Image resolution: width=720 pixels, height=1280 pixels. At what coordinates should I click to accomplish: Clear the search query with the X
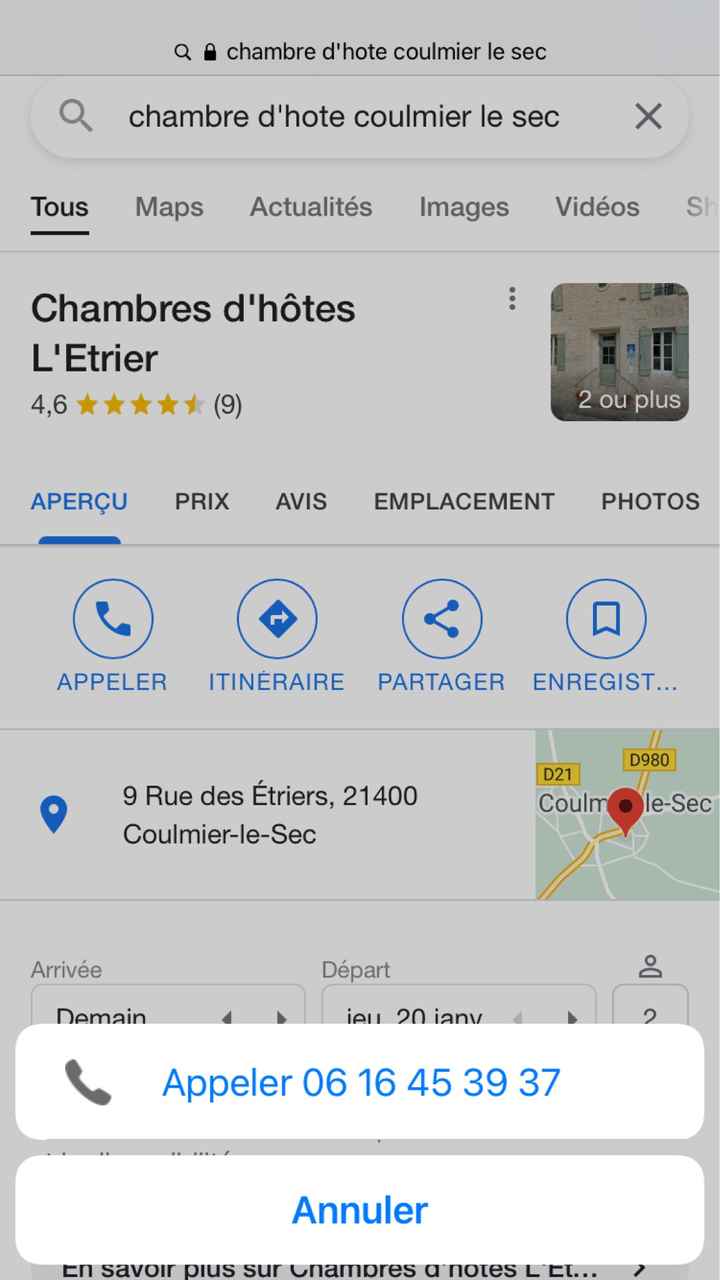(x=647, y=115)
